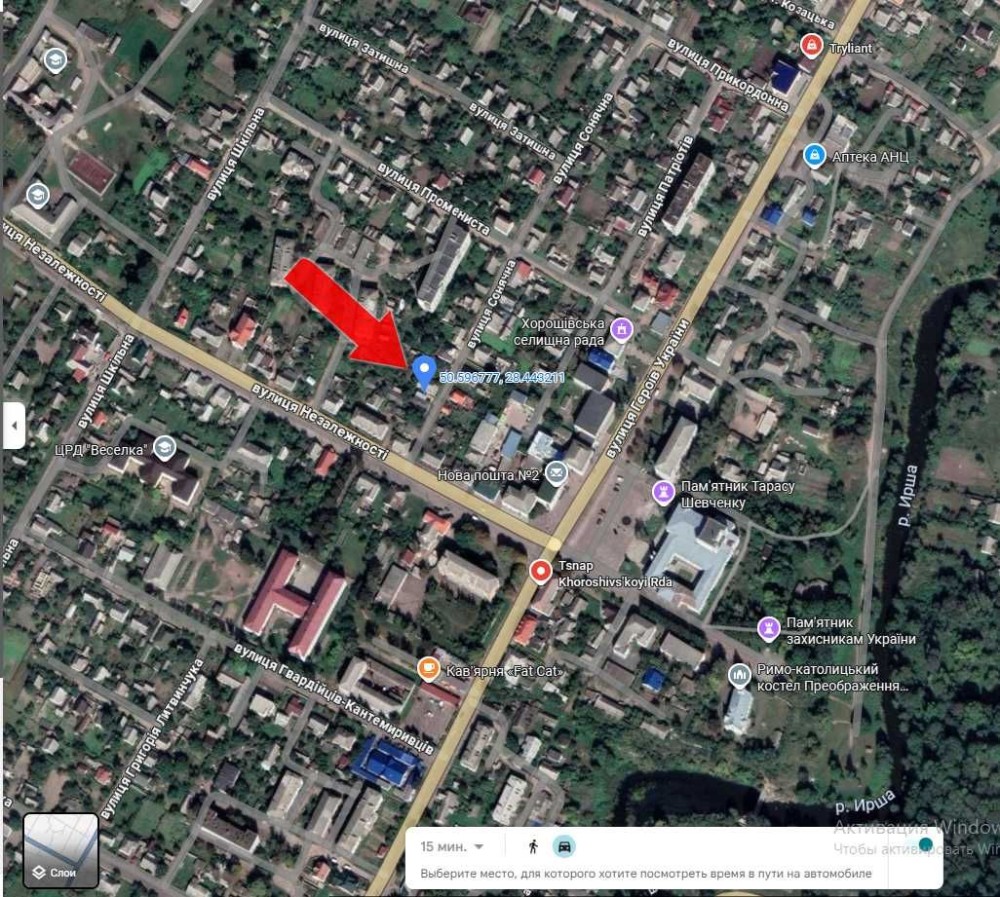Image resolution: width=1000 pixels, height=897 pixels.
Task: Open the Слои map layers switcher
Action: (x=61, y=851)
